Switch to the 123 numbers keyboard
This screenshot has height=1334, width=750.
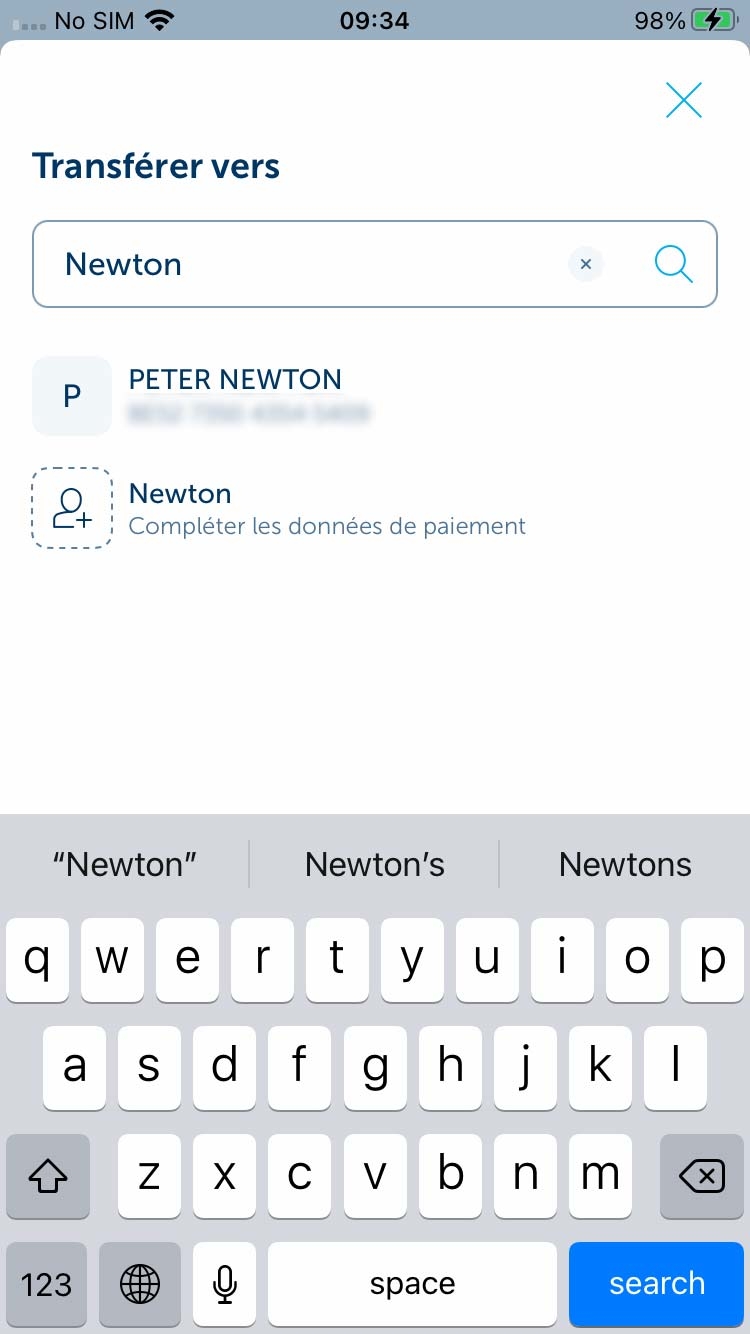(47, 1284)
